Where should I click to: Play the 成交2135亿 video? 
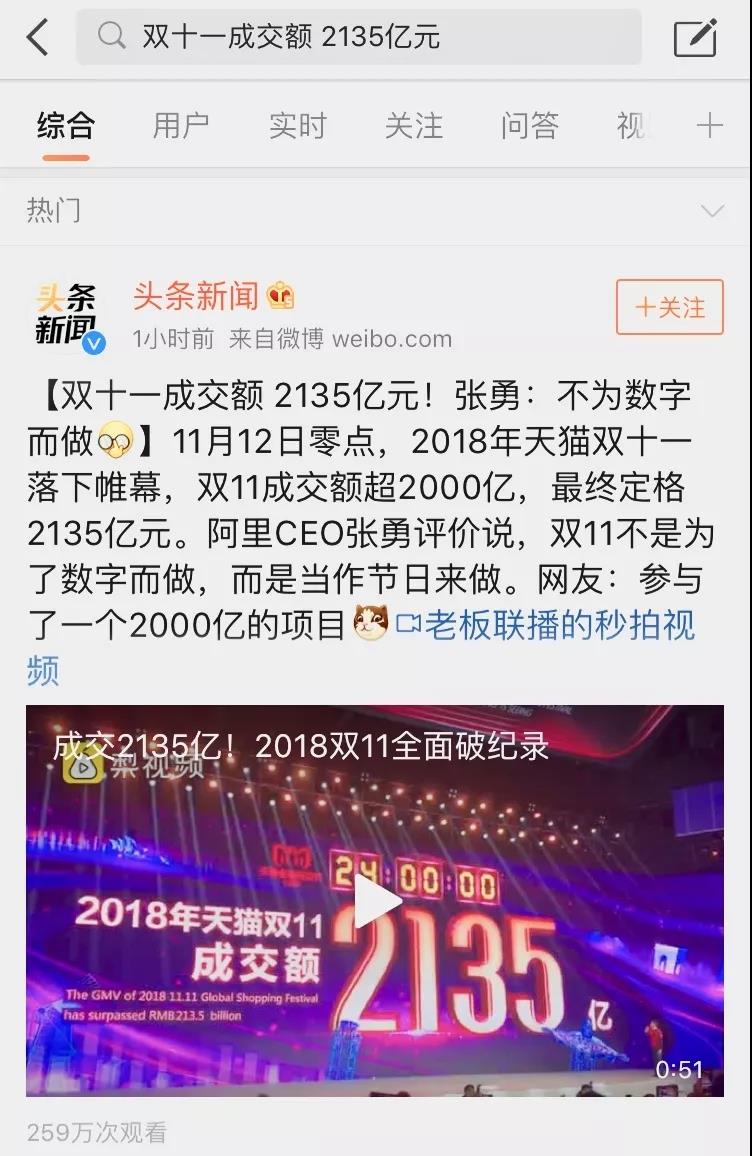coord(376,902)
